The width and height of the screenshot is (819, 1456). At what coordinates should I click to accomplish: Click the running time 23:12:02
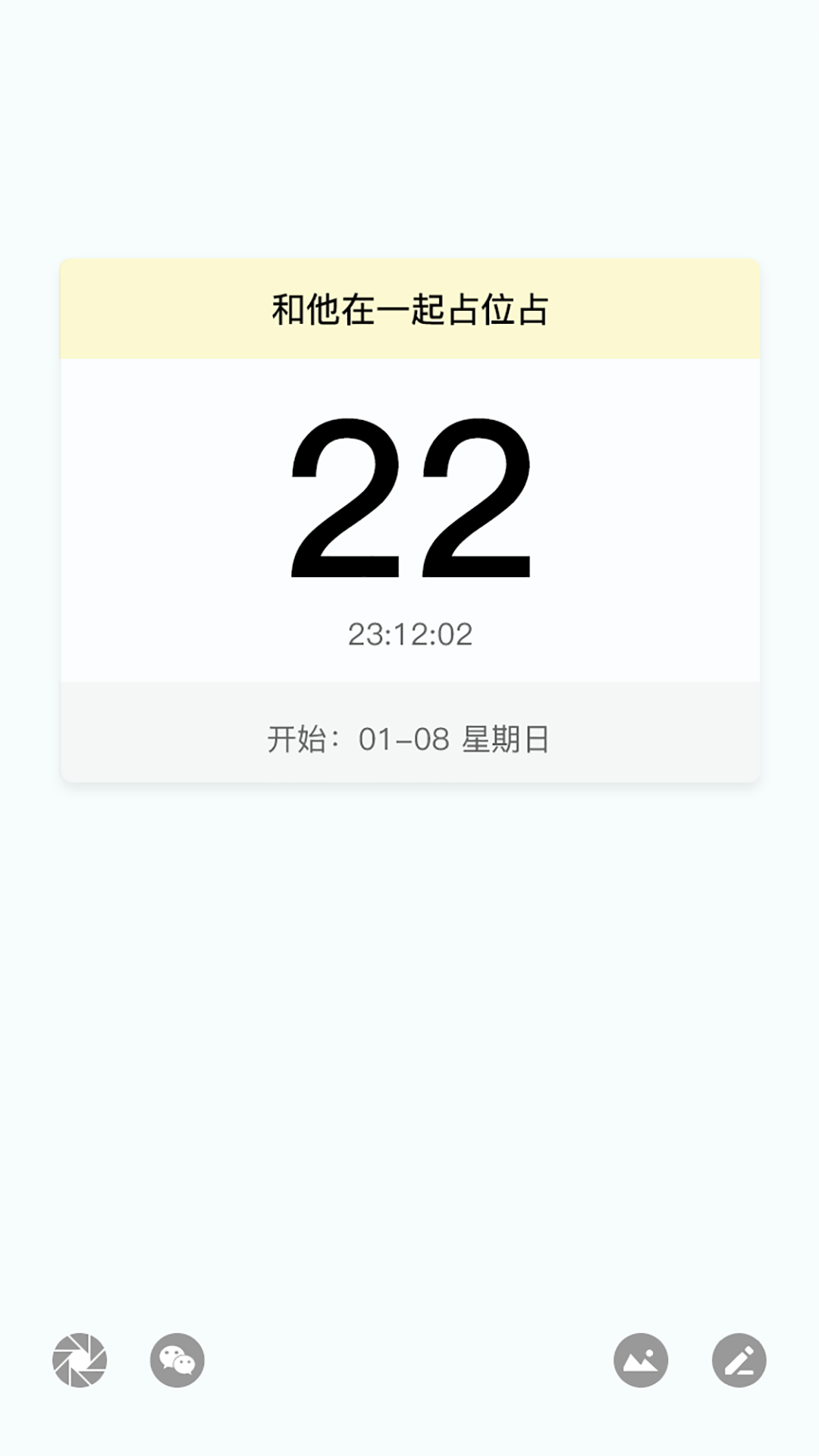click(x=409, y=633)
